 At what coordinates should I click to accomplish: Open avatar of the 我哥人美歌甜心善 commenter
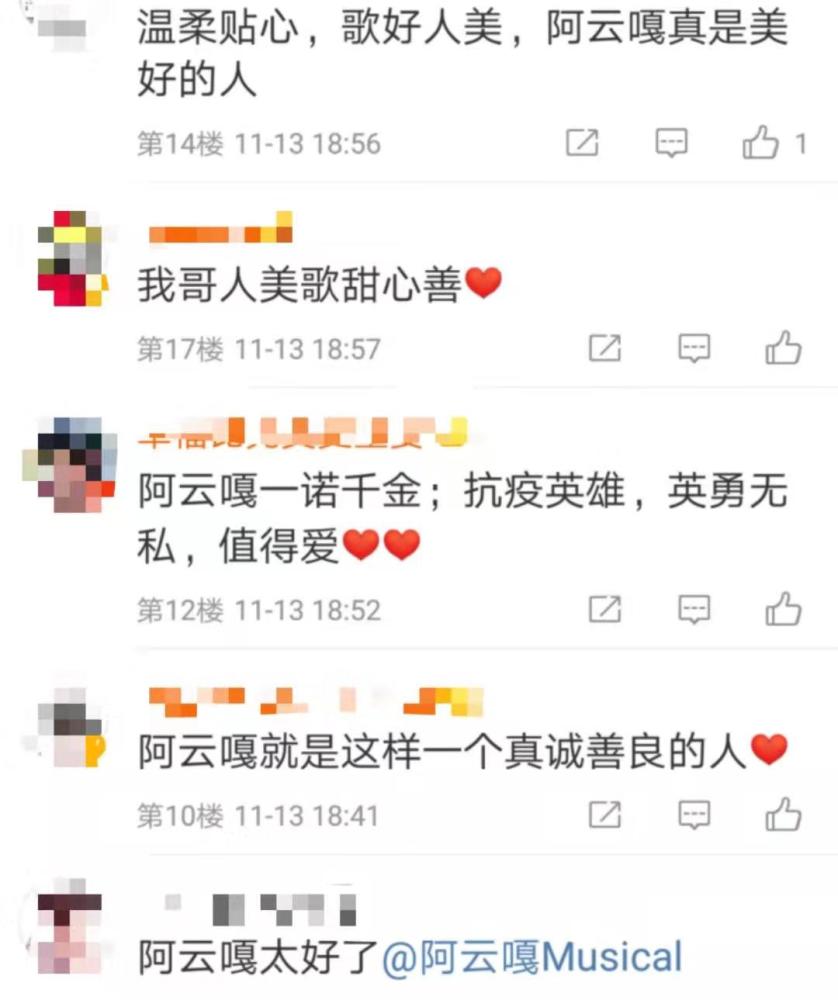click(70, 258)
